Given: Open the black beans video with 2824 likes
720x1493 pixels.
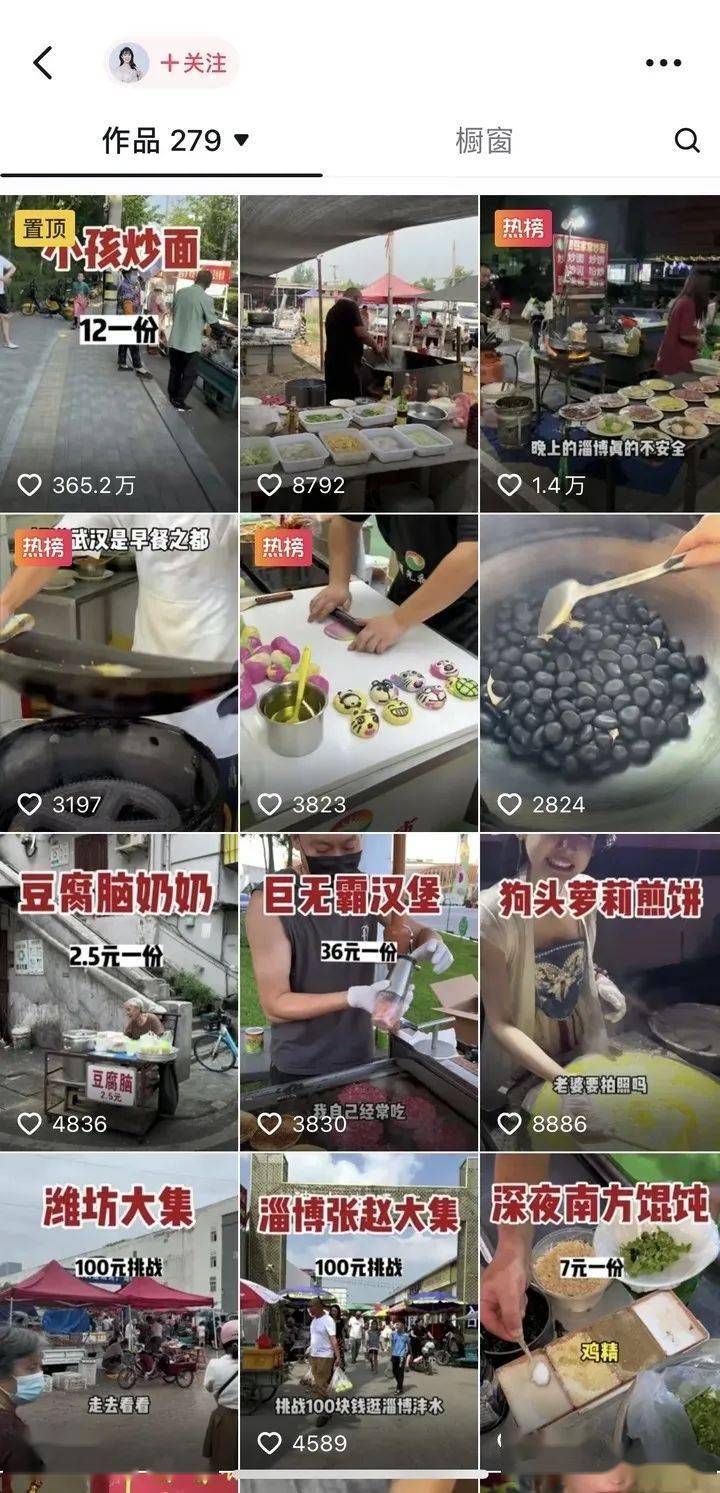Looking at the screenshot, I should coord(599,672).
